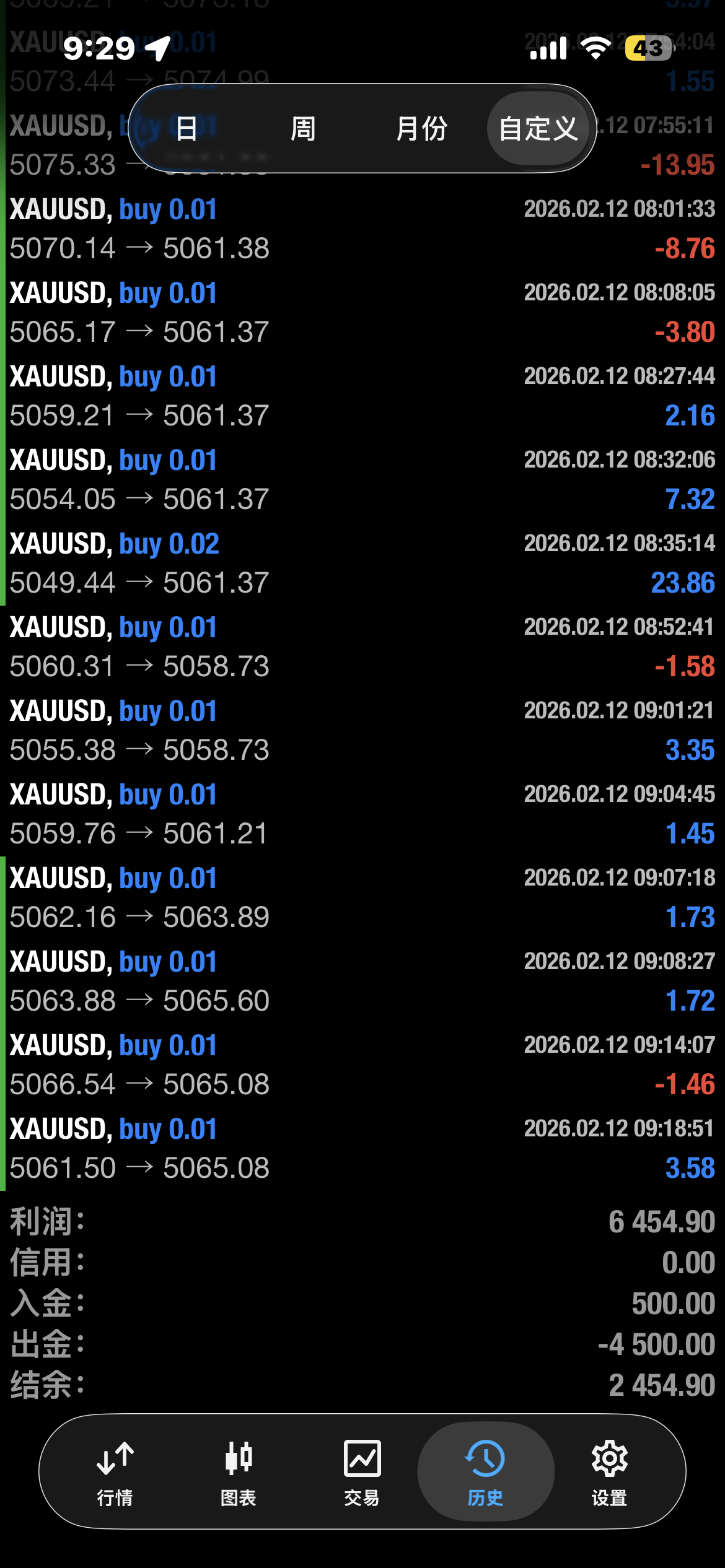Show details of the 7.32 profit trade
The image size is (725, 1568).
[362, 480]
